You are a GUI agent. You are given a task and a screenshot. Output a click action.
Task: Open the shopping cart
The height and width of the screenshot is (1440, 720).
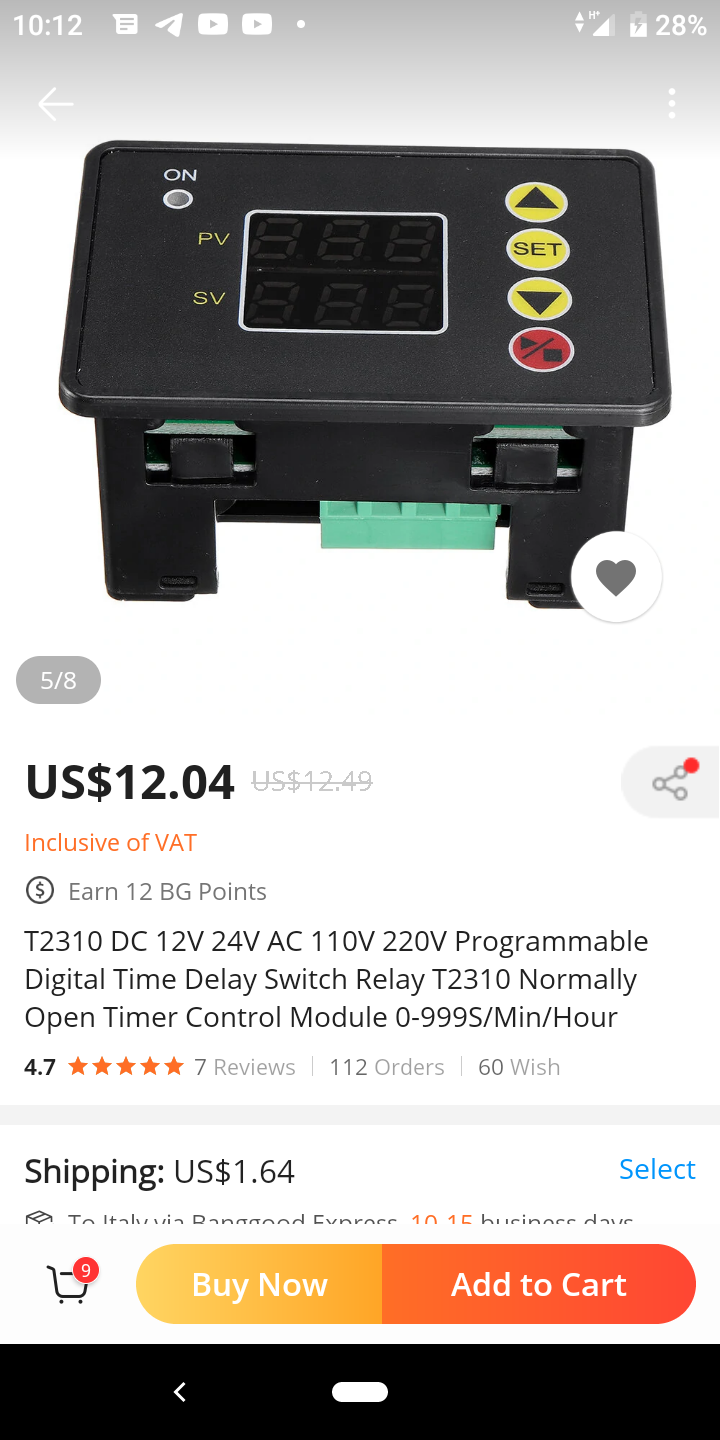[69, 1284]
